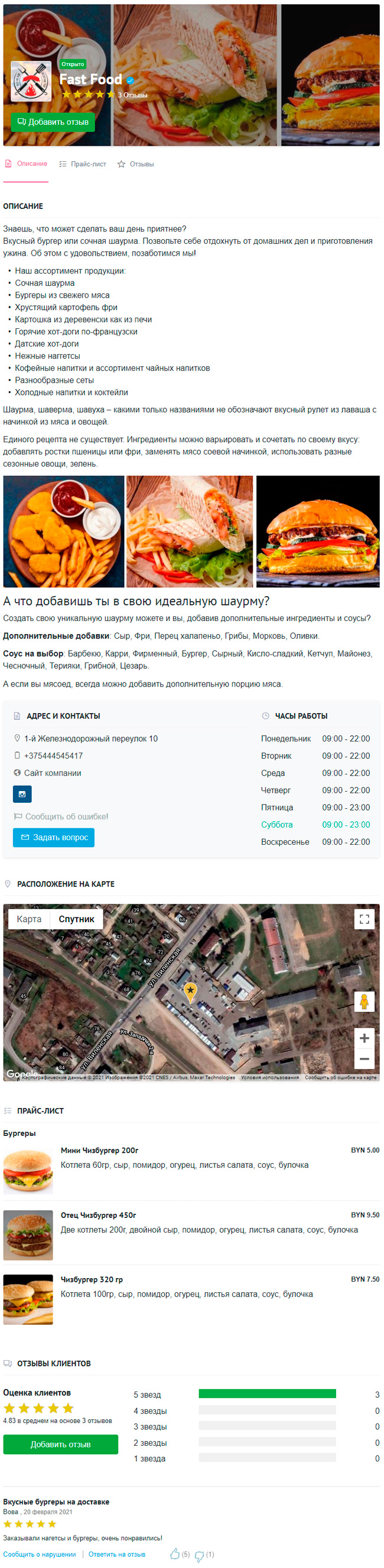
Task: Open the company's Instagram icon
Action: coord(22,793)
